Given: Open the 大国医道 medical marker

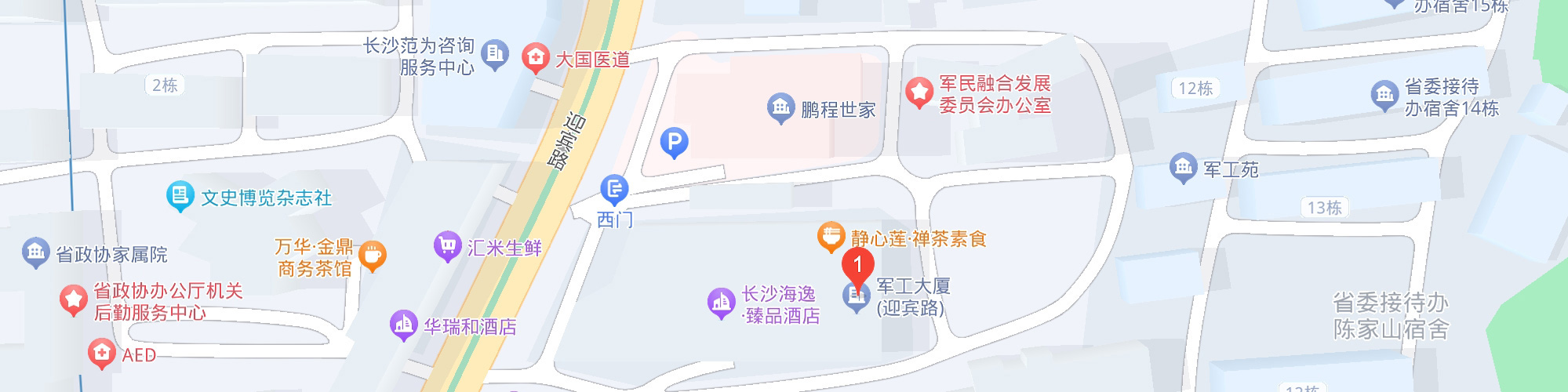Looking at the screenshot, I should coord(536,57).
